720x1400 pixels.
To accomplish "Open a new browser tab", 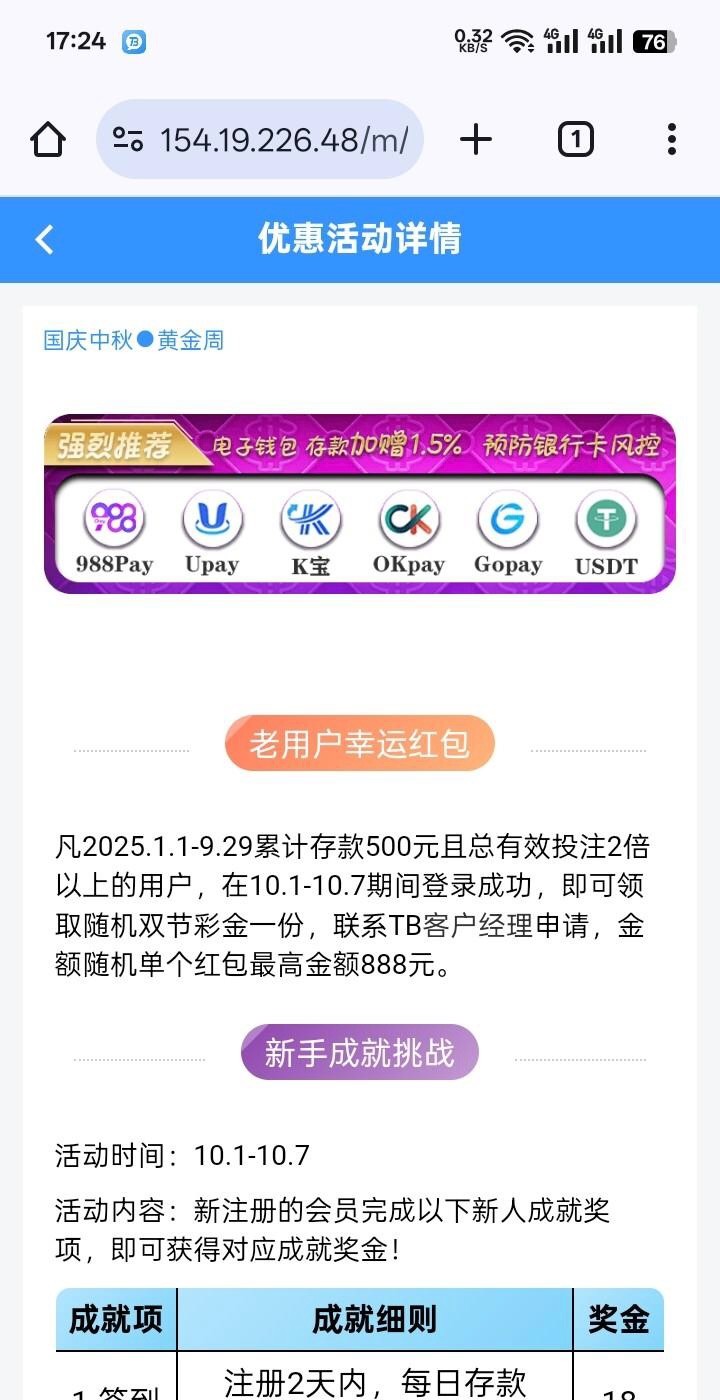I will (476, 140).
